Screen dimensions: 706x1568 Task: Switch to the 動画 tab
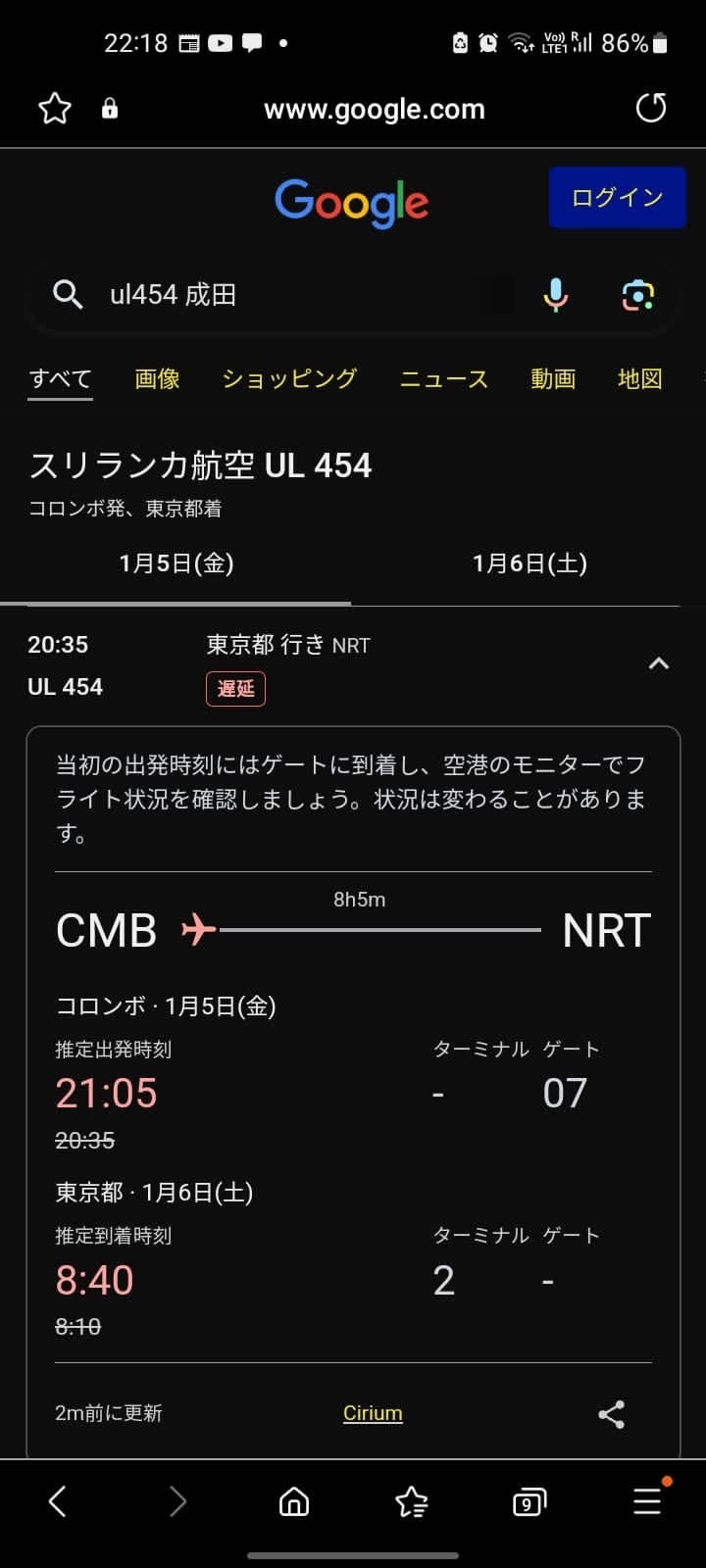(553, 379)
